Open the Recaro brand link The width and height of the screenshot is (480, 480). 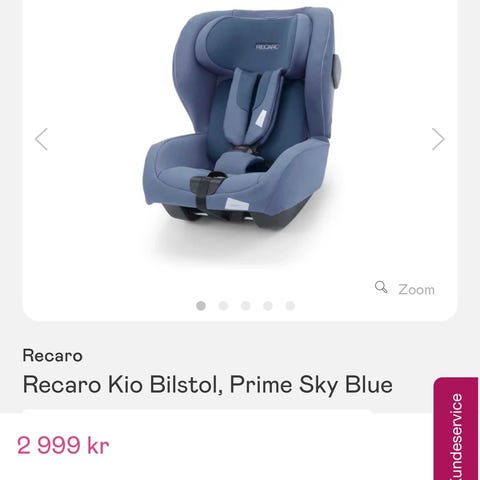coord(53,356)
